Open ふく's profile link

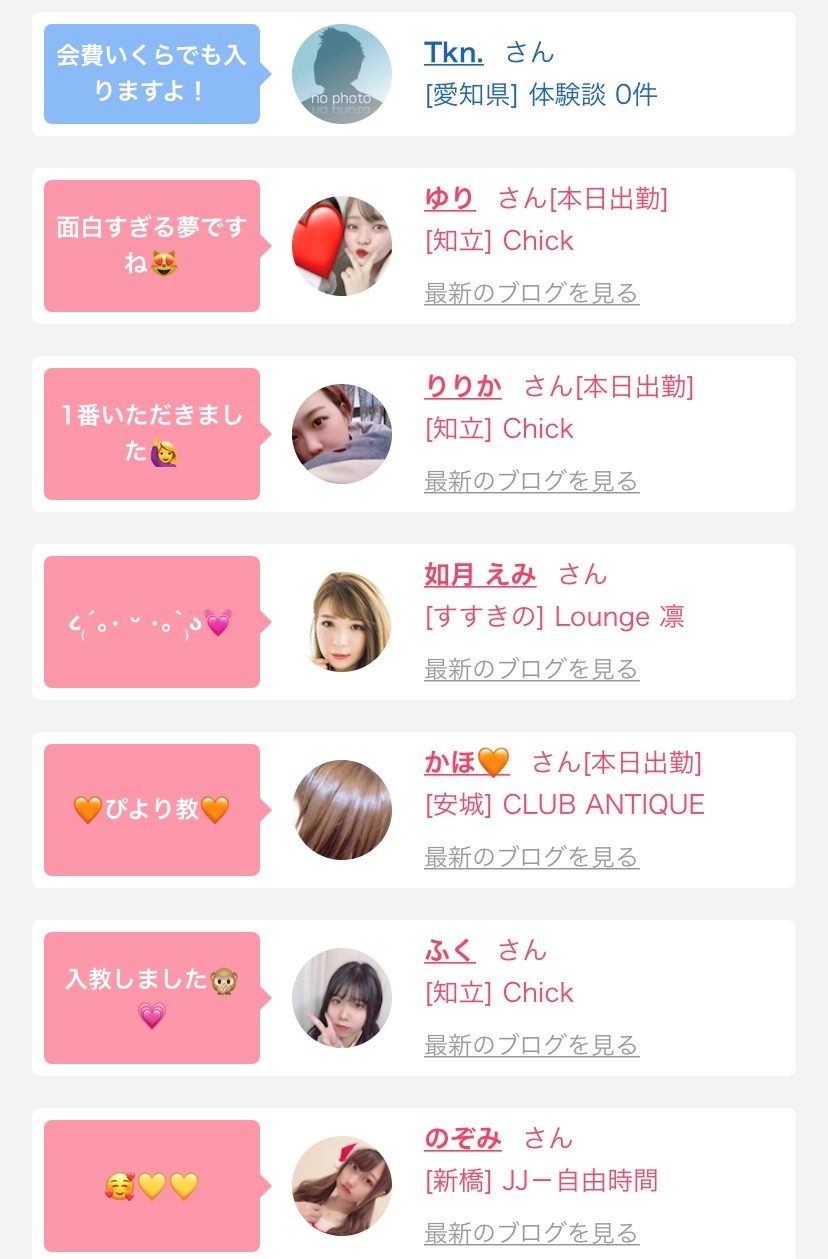pyautogui.click(x=449, y=950)
